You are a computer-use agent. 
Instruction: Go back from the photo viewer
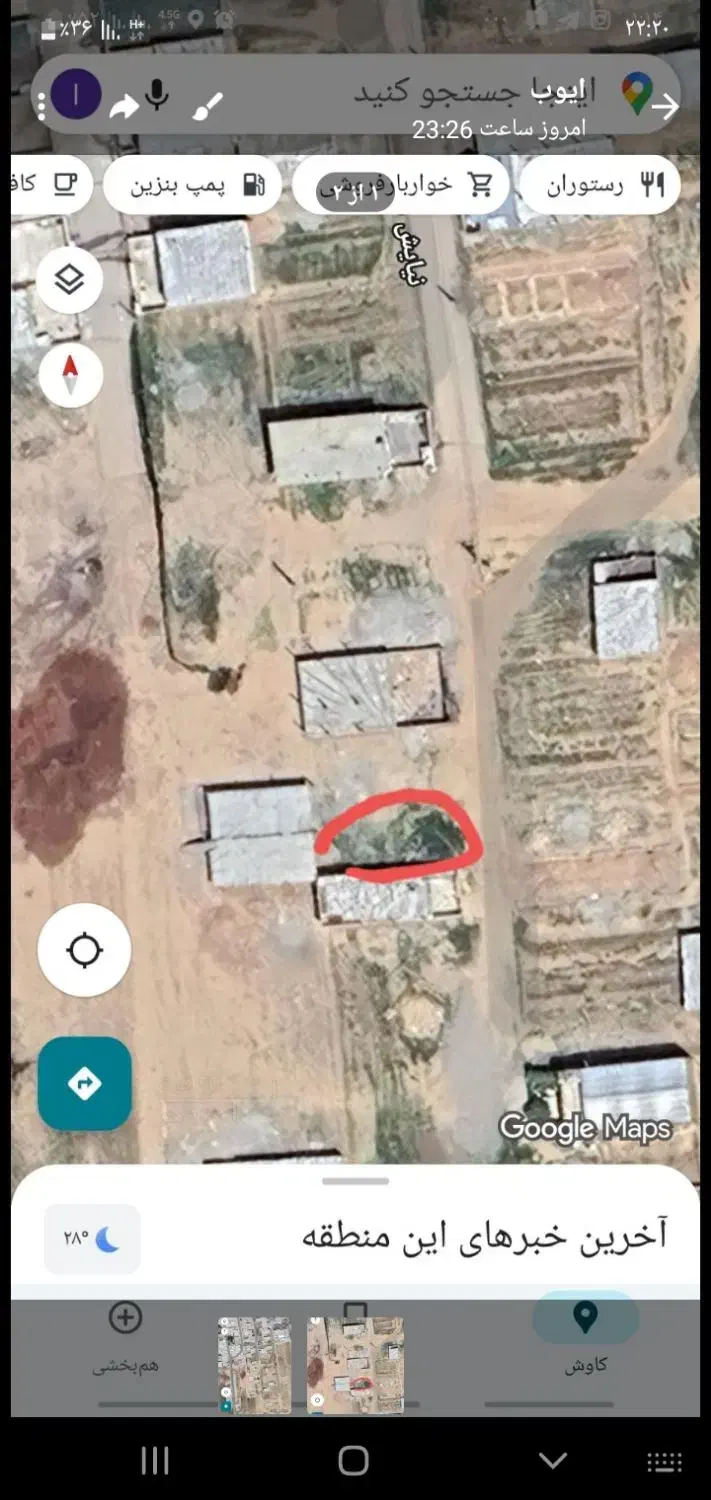point(668,105)
